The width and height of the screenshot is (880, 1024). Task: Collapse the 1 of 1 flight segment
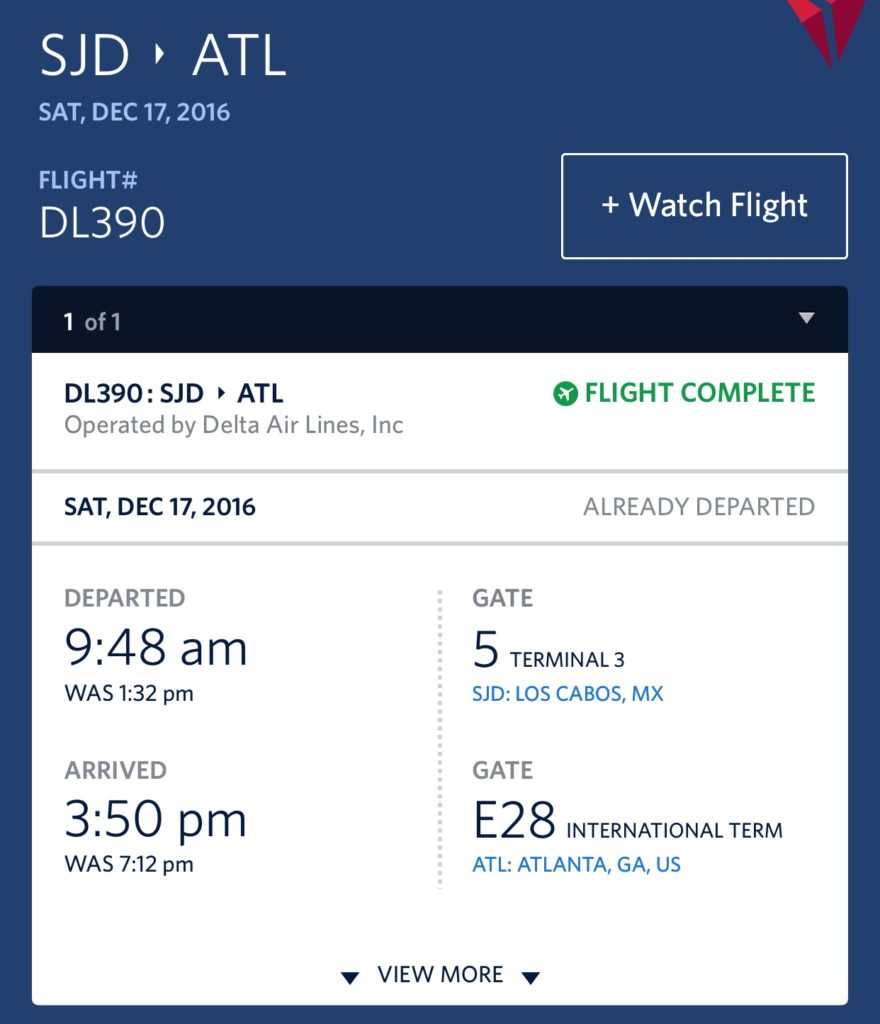pos(807,320)
